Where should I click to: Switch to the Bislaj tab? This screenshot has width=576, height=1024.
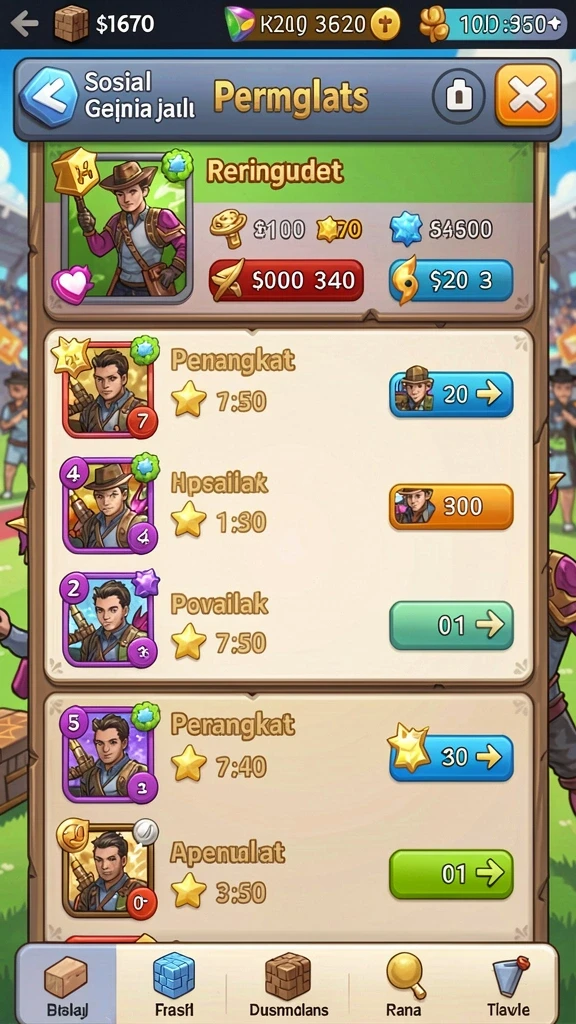click(x=66, y=985)
